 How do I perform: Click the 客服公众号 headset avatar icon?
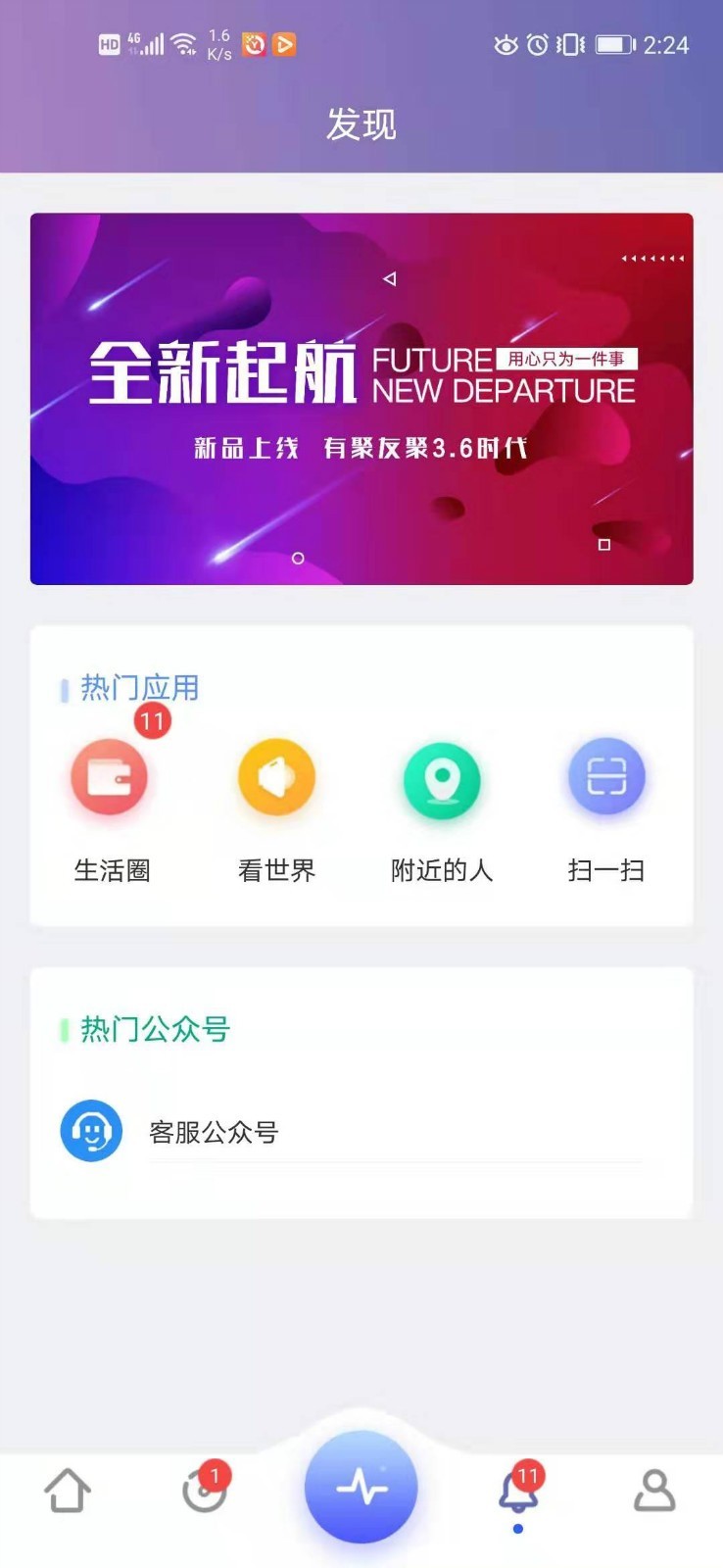pyautogui.click(x=91, y=1132)
